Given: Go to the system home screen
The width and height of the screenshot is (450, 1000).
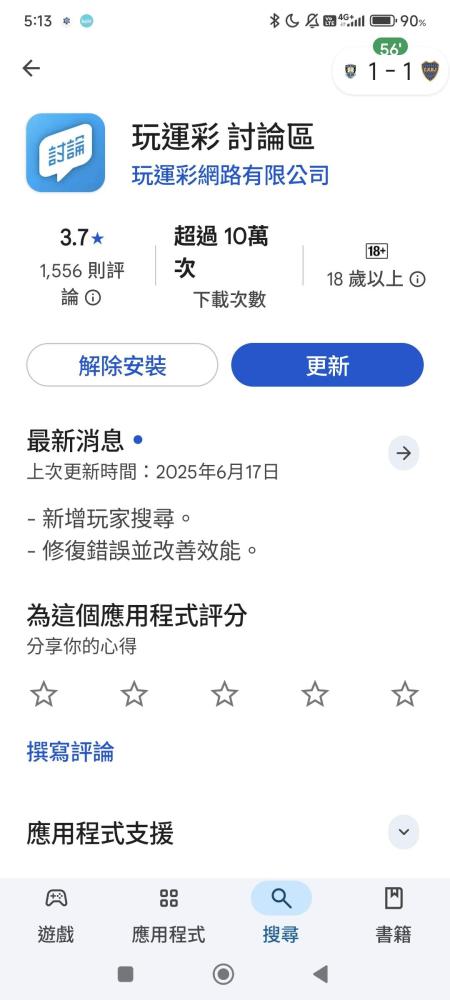Looking at the screenshot, I should [x=223, y=974].
